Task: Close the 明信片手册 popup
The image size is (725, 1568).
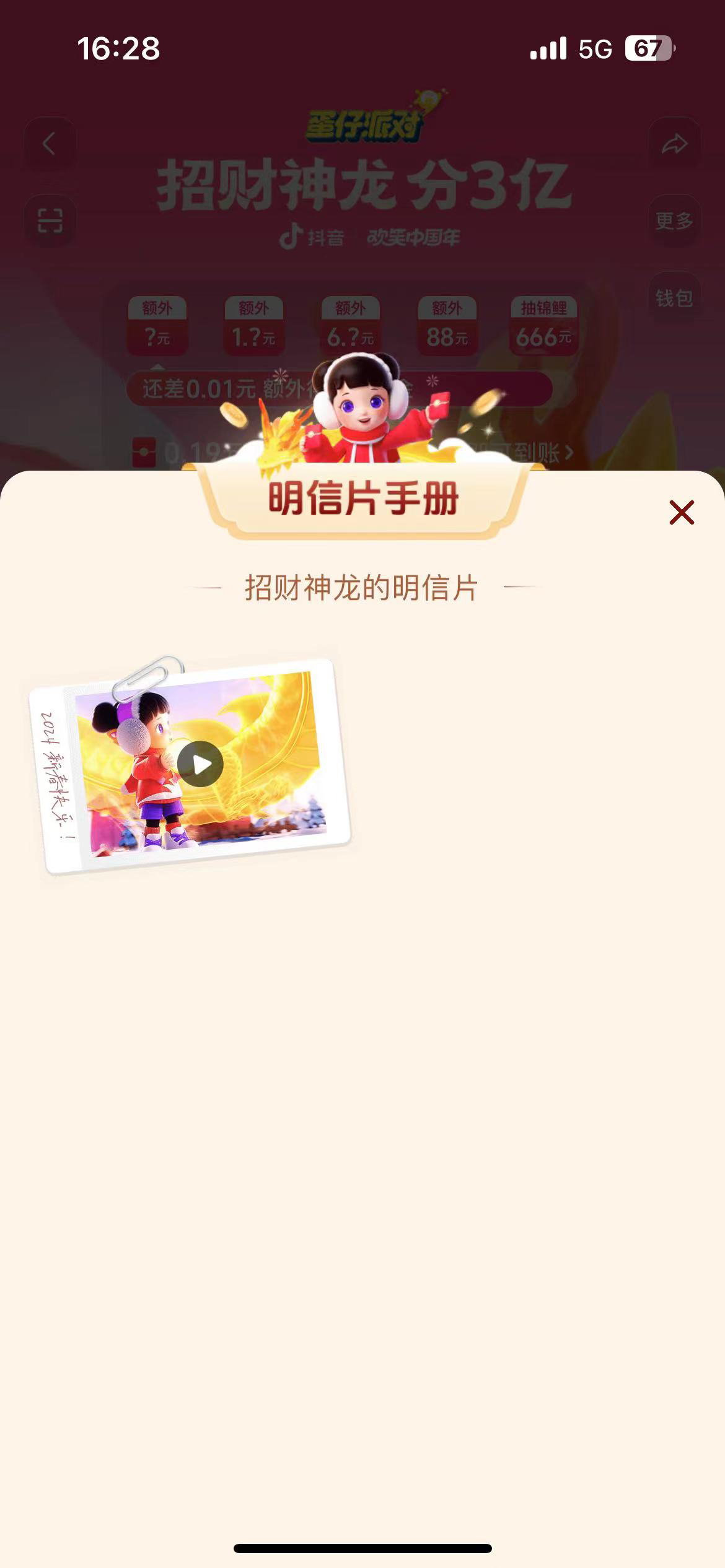Action: 682,513
